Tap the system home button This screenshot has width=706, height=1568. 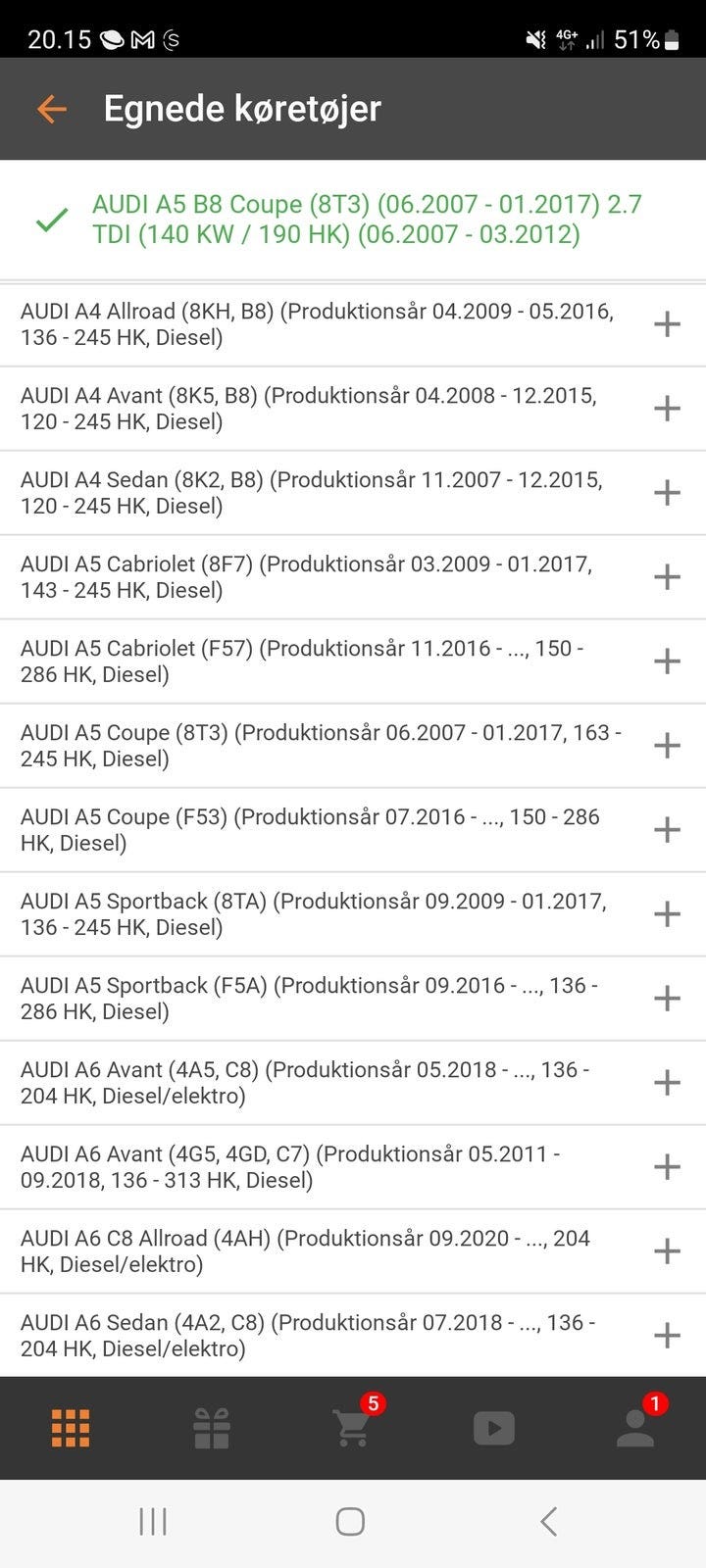pos(350,1521)
